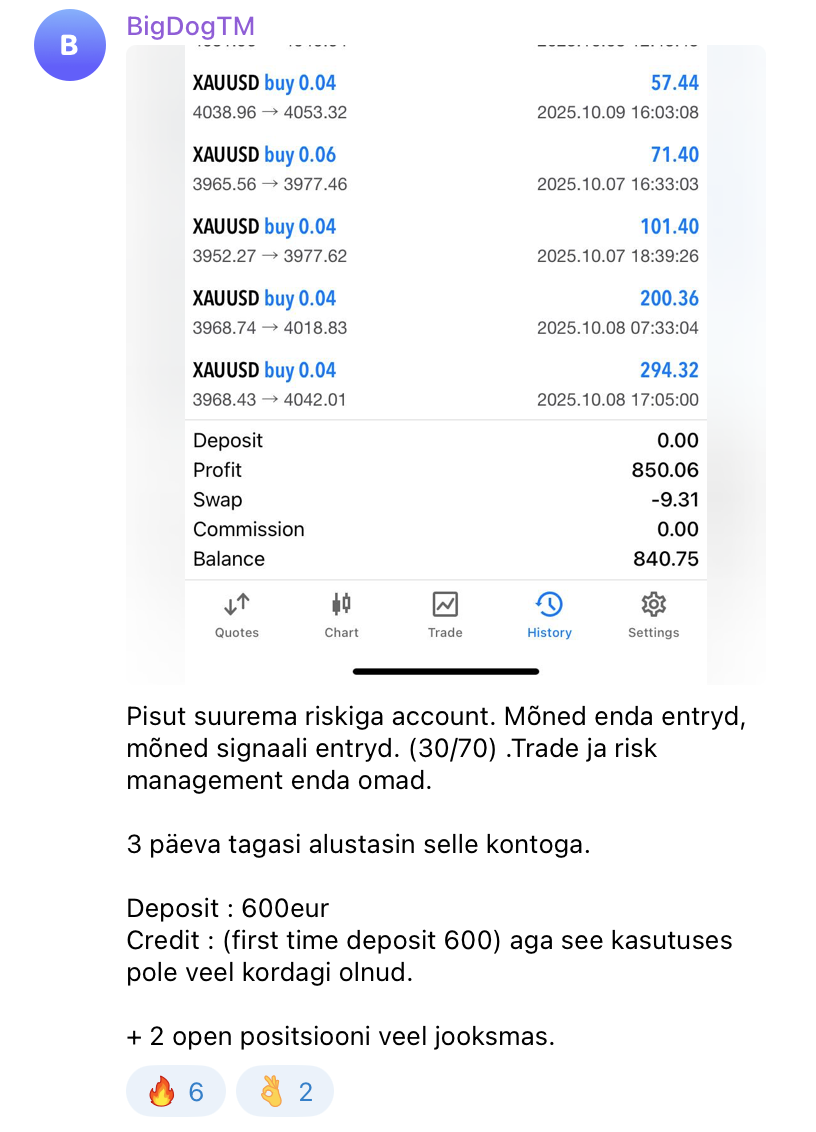Open the attached trading history screenshot
Image resolution: width=816 pixels, height=1132 pixels.
446,364
